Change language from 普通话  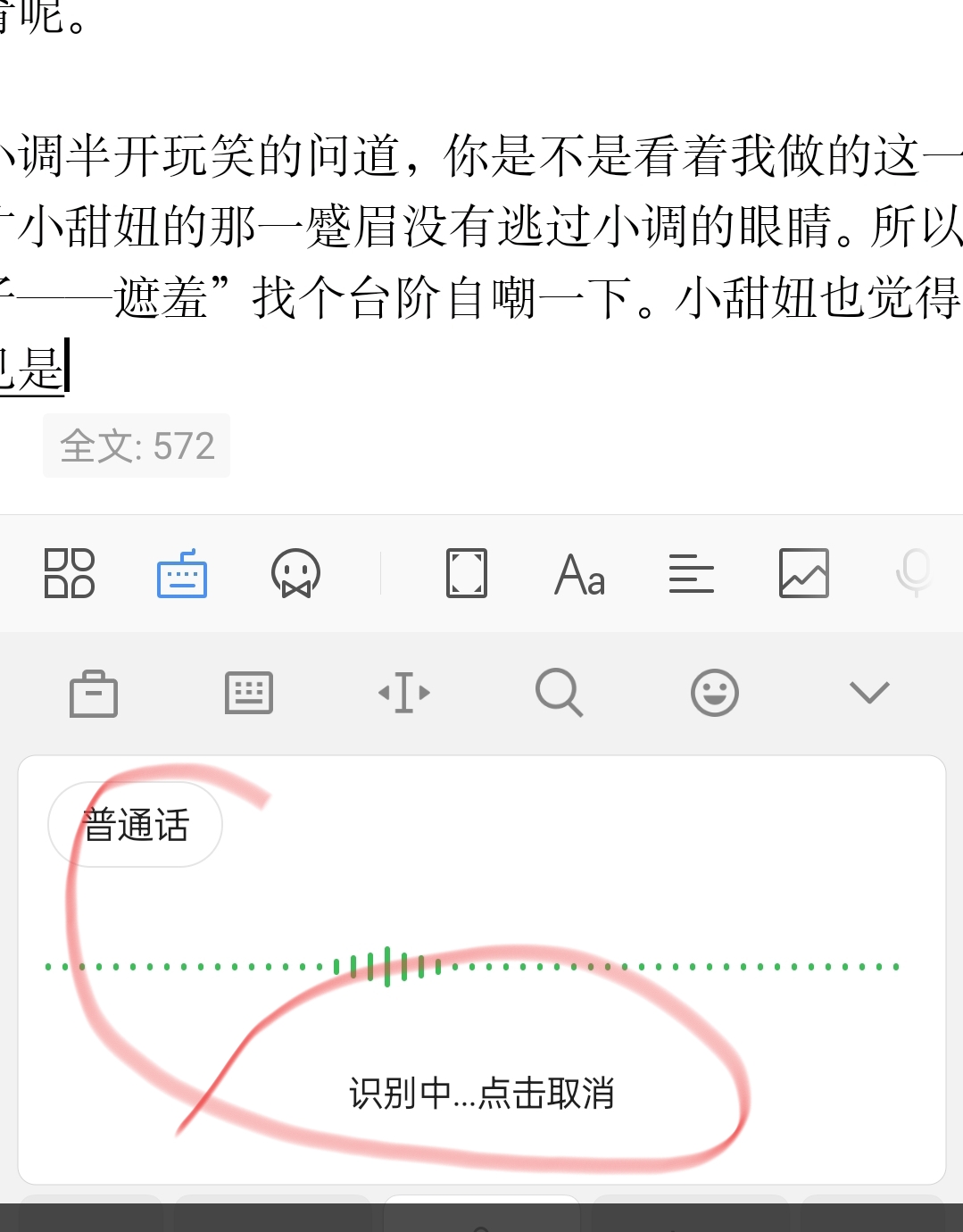coord(135,825)
